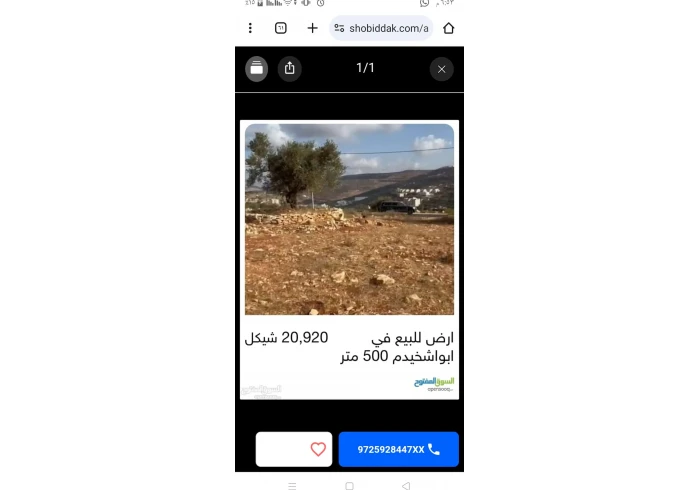This screenshot has width=700, height=490.
Task: Call the seller at 9725928447XX
Action: [x=398, y=449]
